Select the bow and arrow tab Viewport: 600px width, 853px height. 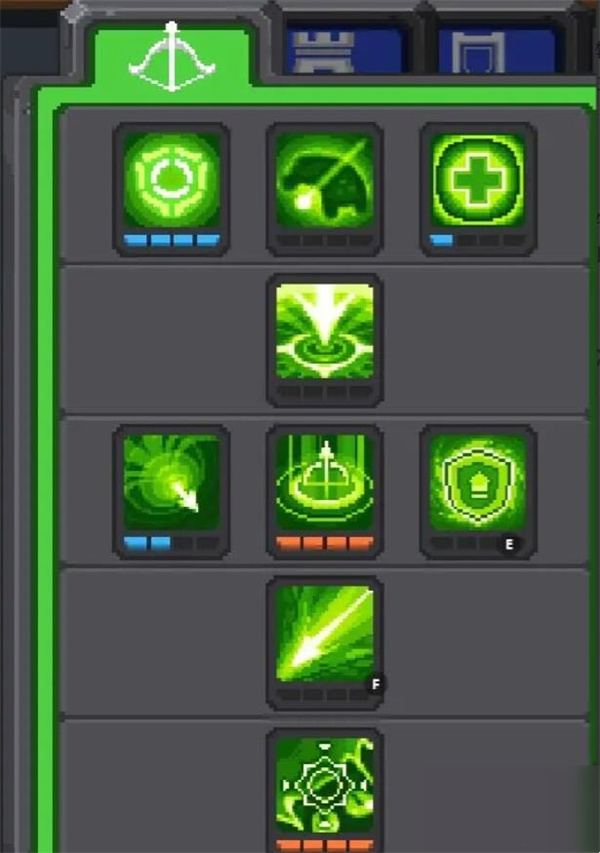pos(172,60)
